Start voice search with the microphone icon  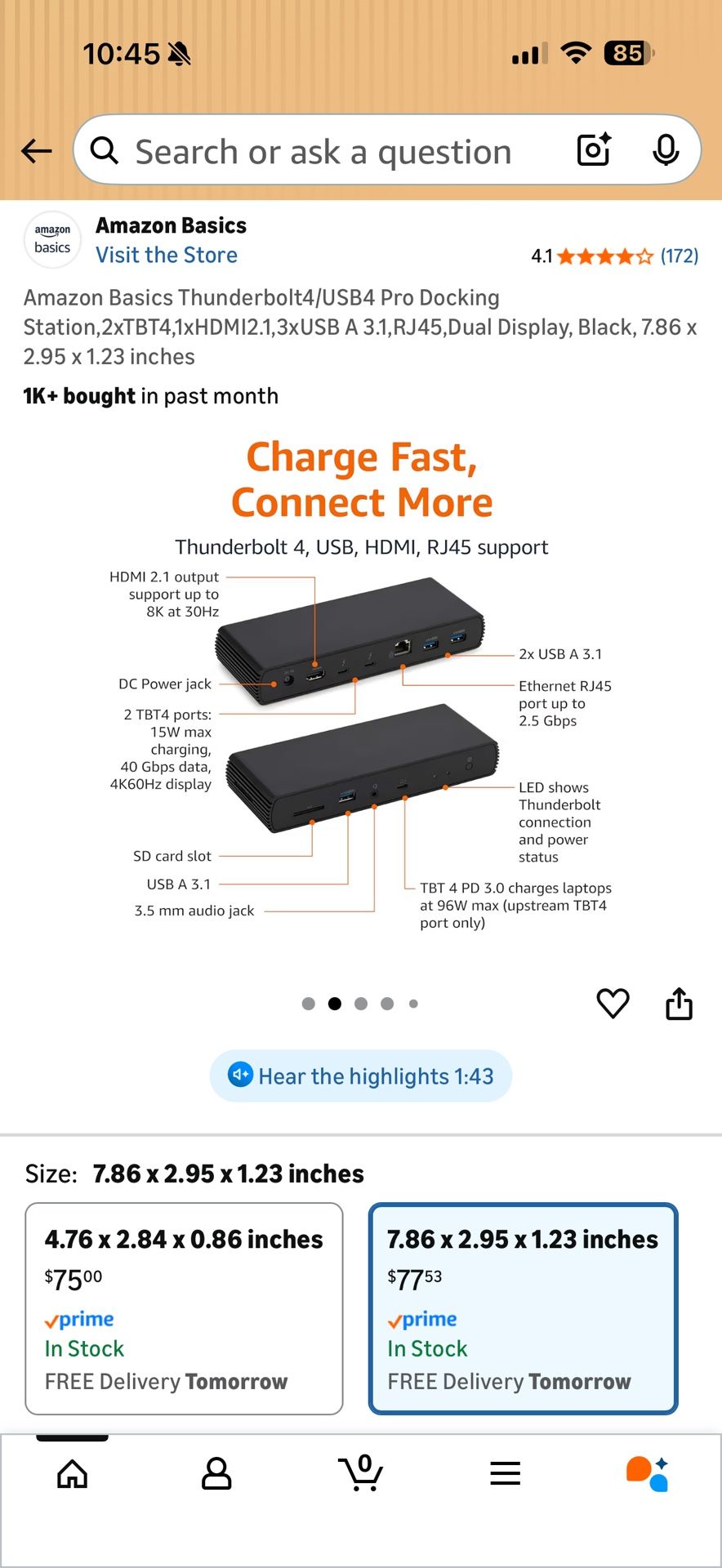tap(666, 150)
